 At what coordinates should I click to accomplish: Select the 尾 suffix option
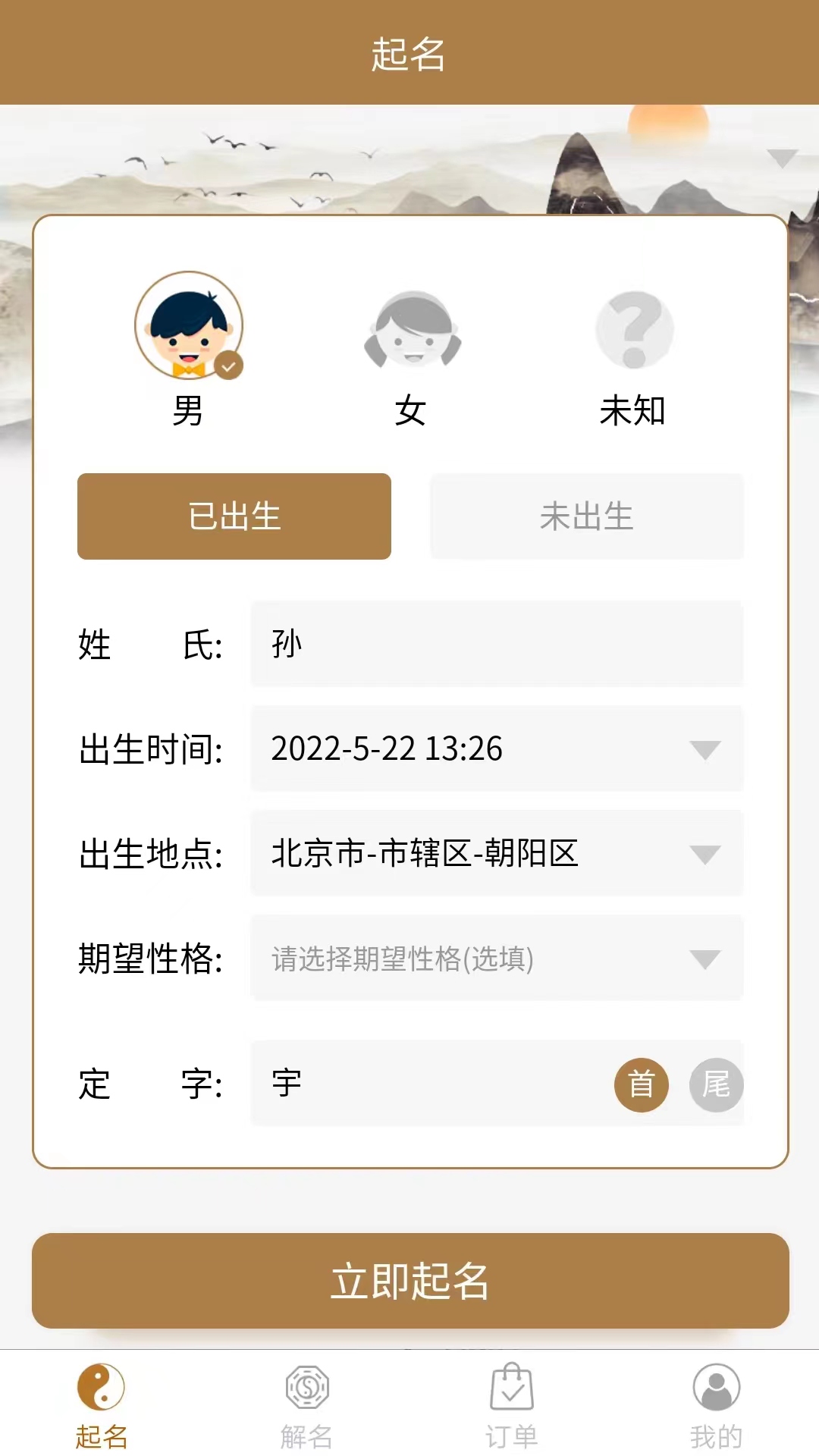pos(716,1084)
